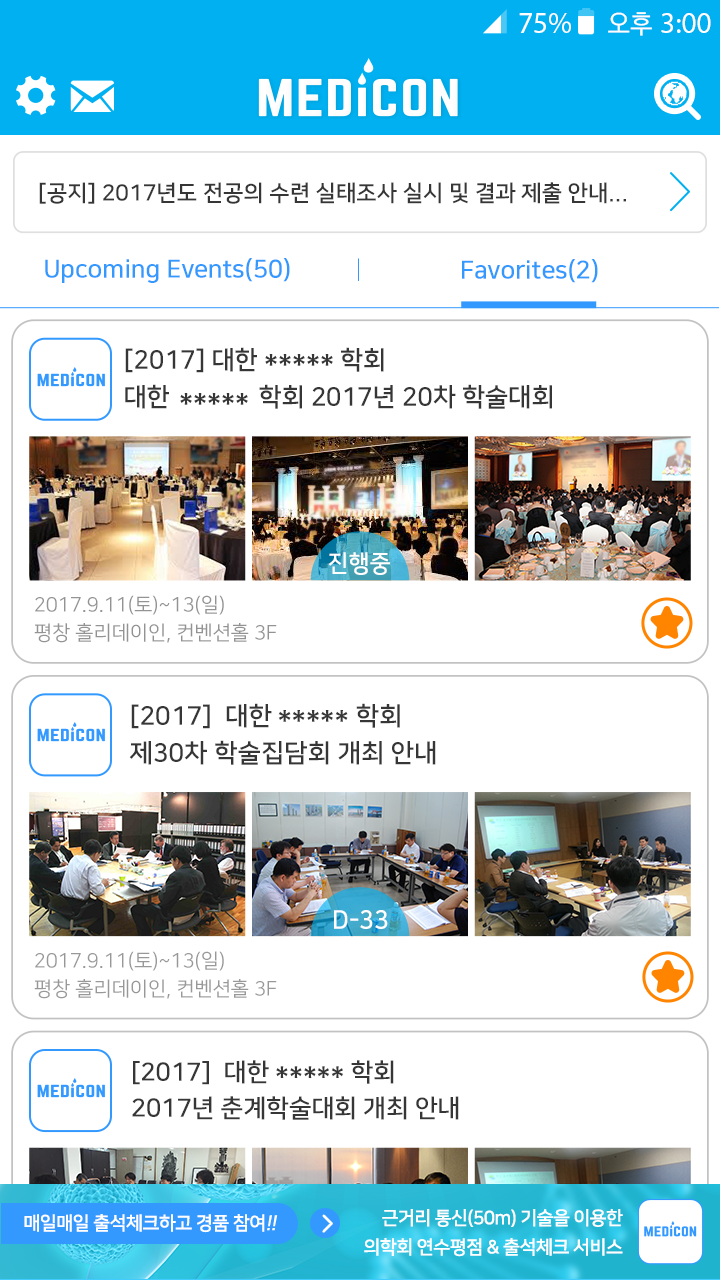
Task: Select the Favorites tab
Action: (529, 270)
